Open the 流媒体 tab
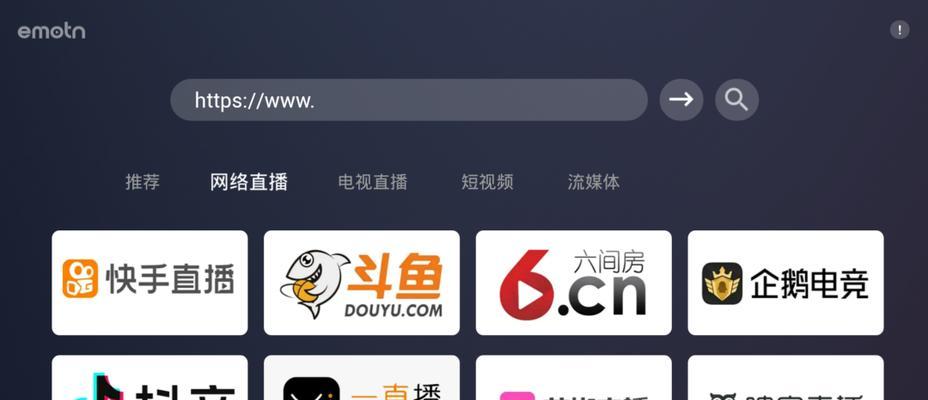The width and height of the screenshot is (928, 400). 593,182
